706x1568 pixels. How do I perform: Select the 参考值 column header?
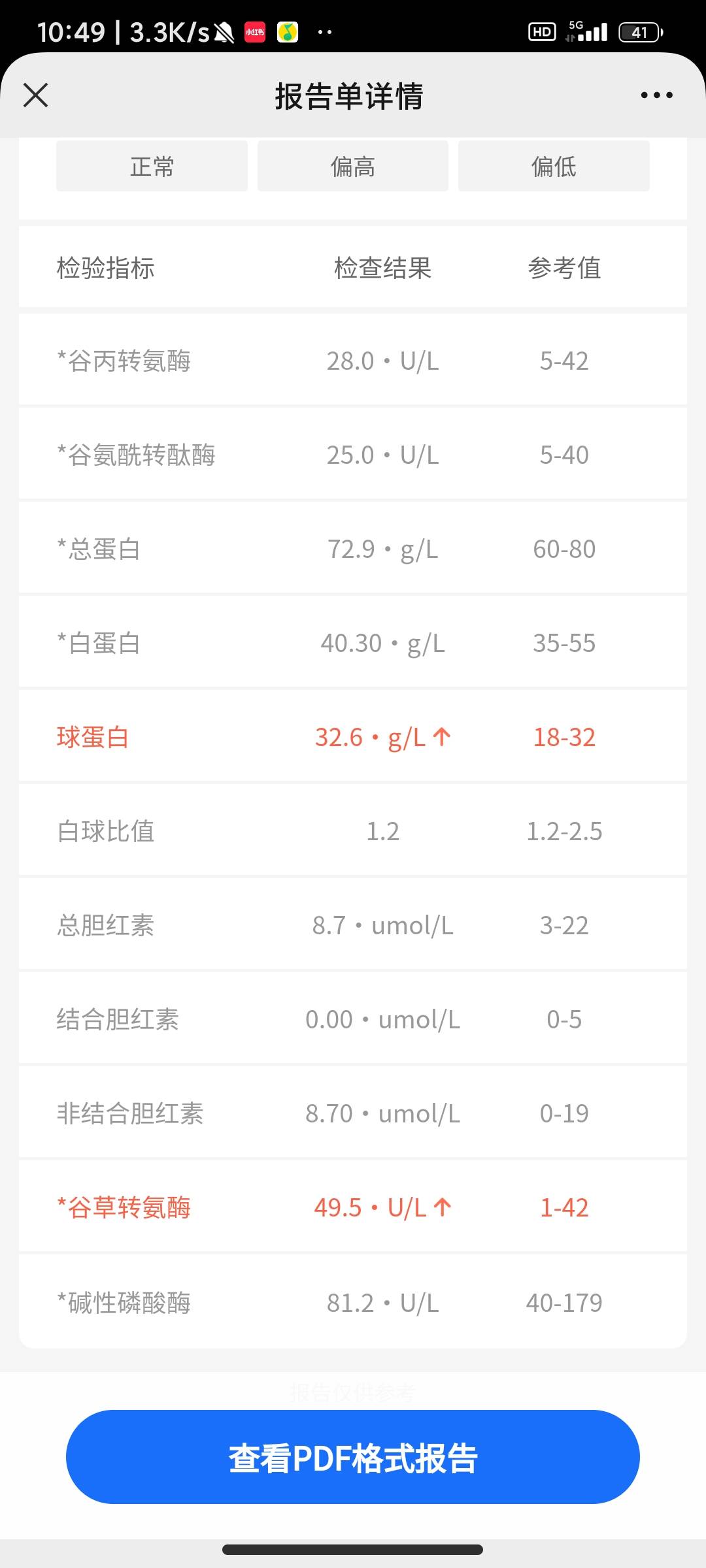tap(565, 267)
